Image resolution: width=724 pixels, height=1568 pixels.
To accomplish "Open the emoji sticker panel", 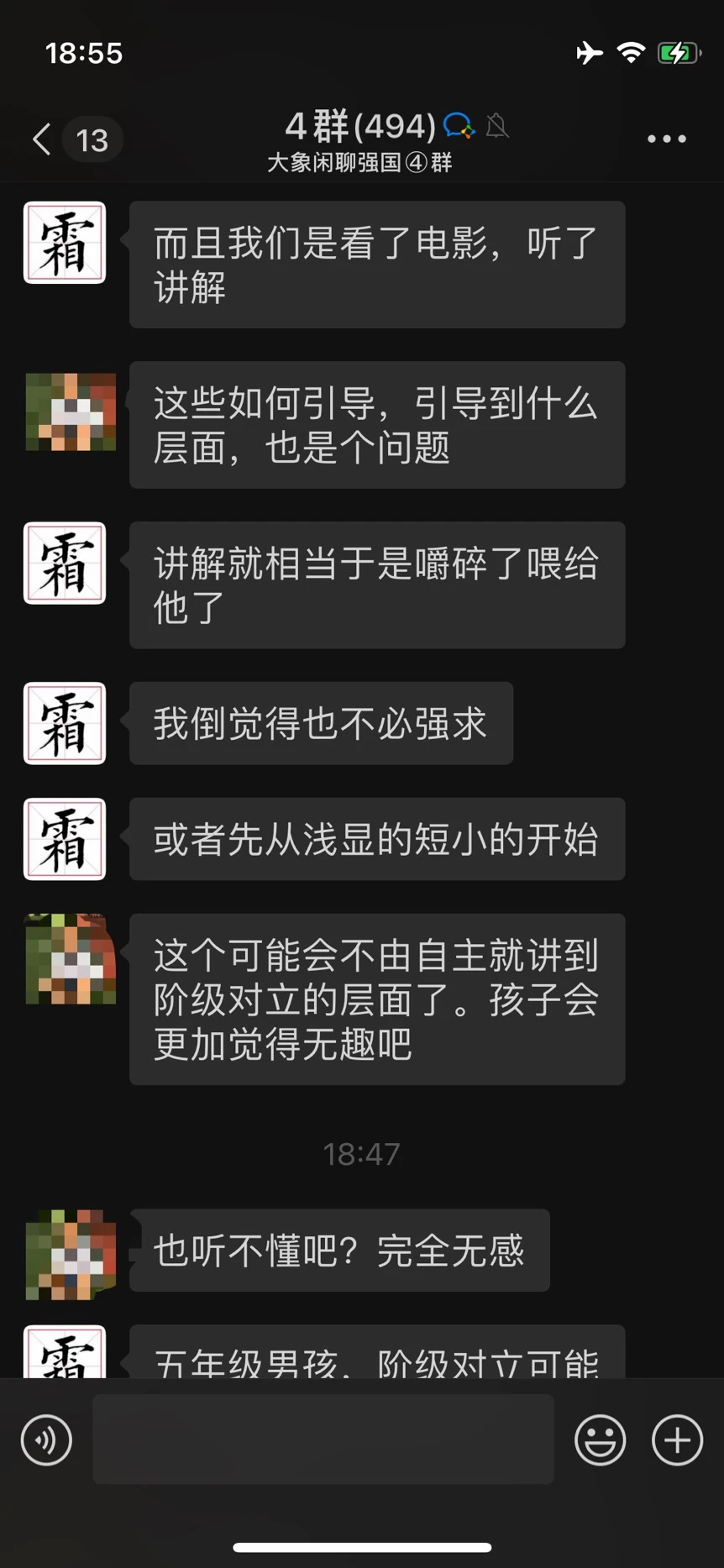I will (x=600, y=1440).
